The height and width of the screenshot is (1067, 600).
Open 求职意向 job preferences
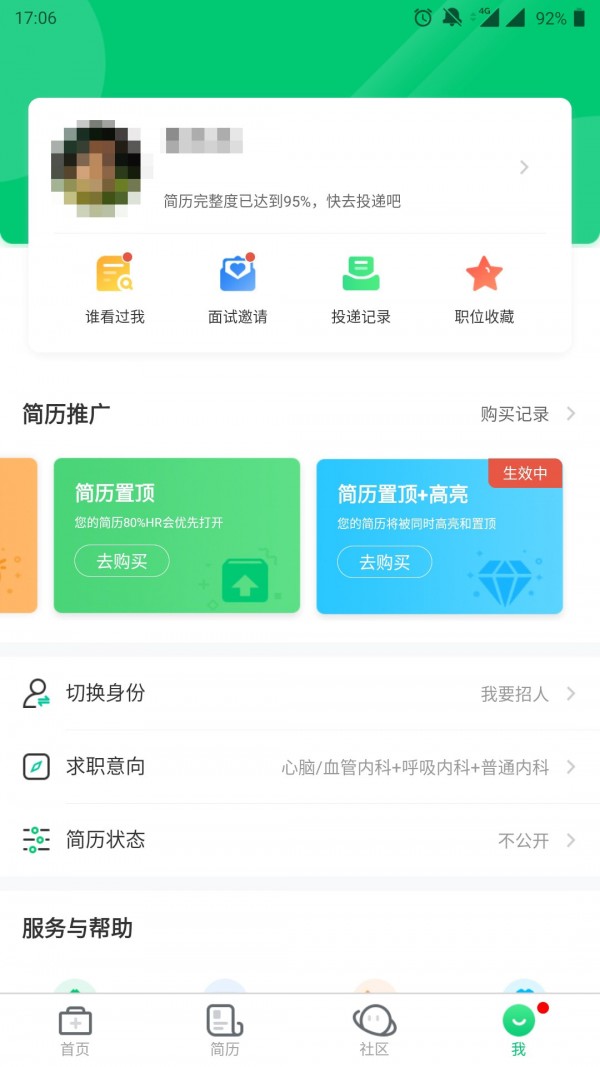coord(300,767)
